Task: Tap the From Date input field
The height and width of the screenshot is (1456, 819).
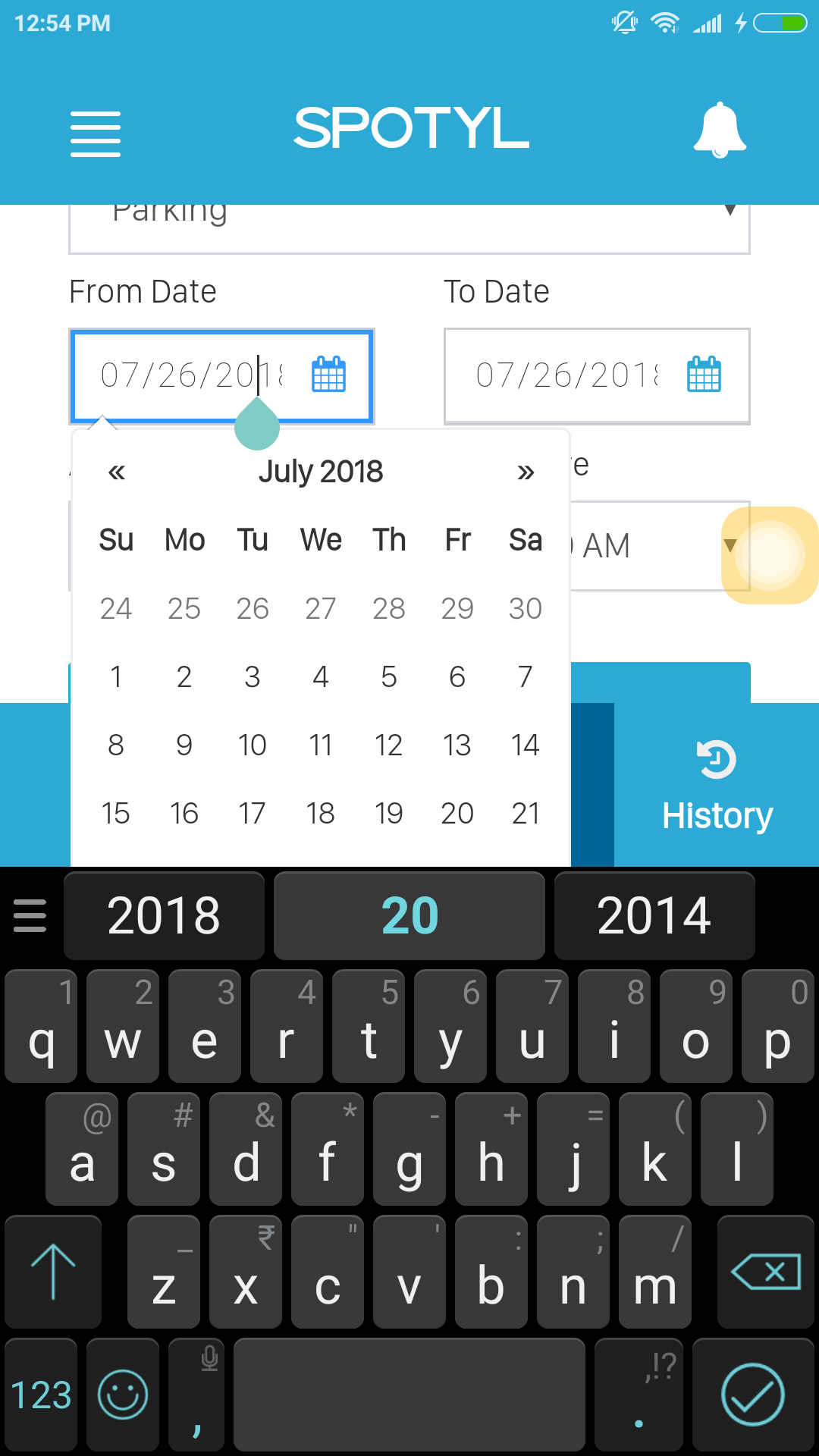Action: (190, 375)
